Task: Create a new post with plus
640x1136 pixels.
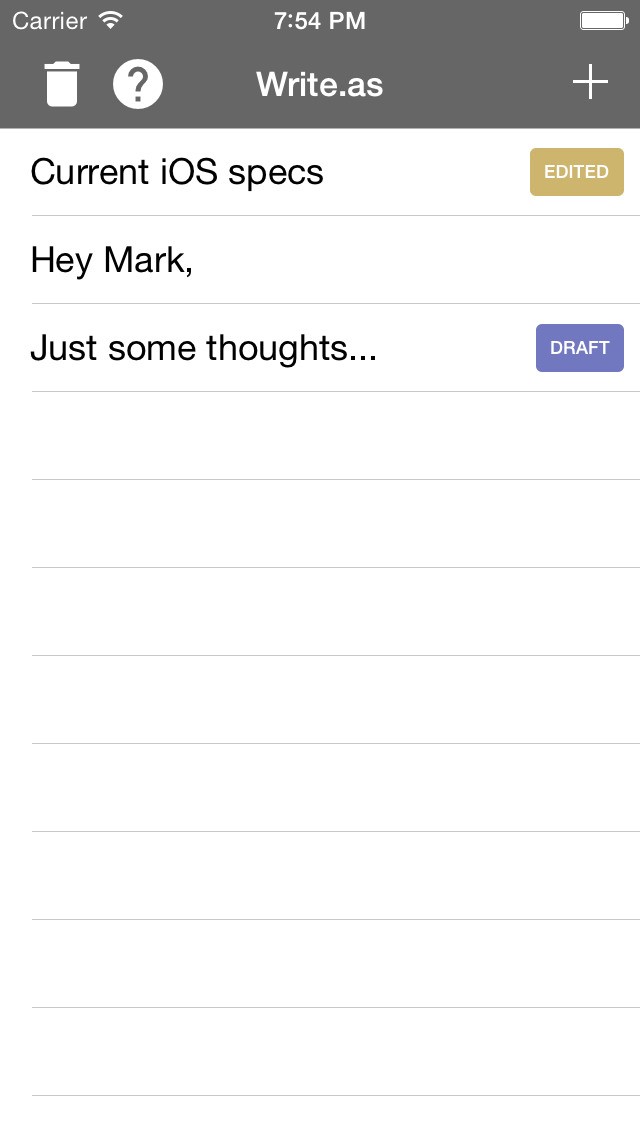Action: coord(590,82)
